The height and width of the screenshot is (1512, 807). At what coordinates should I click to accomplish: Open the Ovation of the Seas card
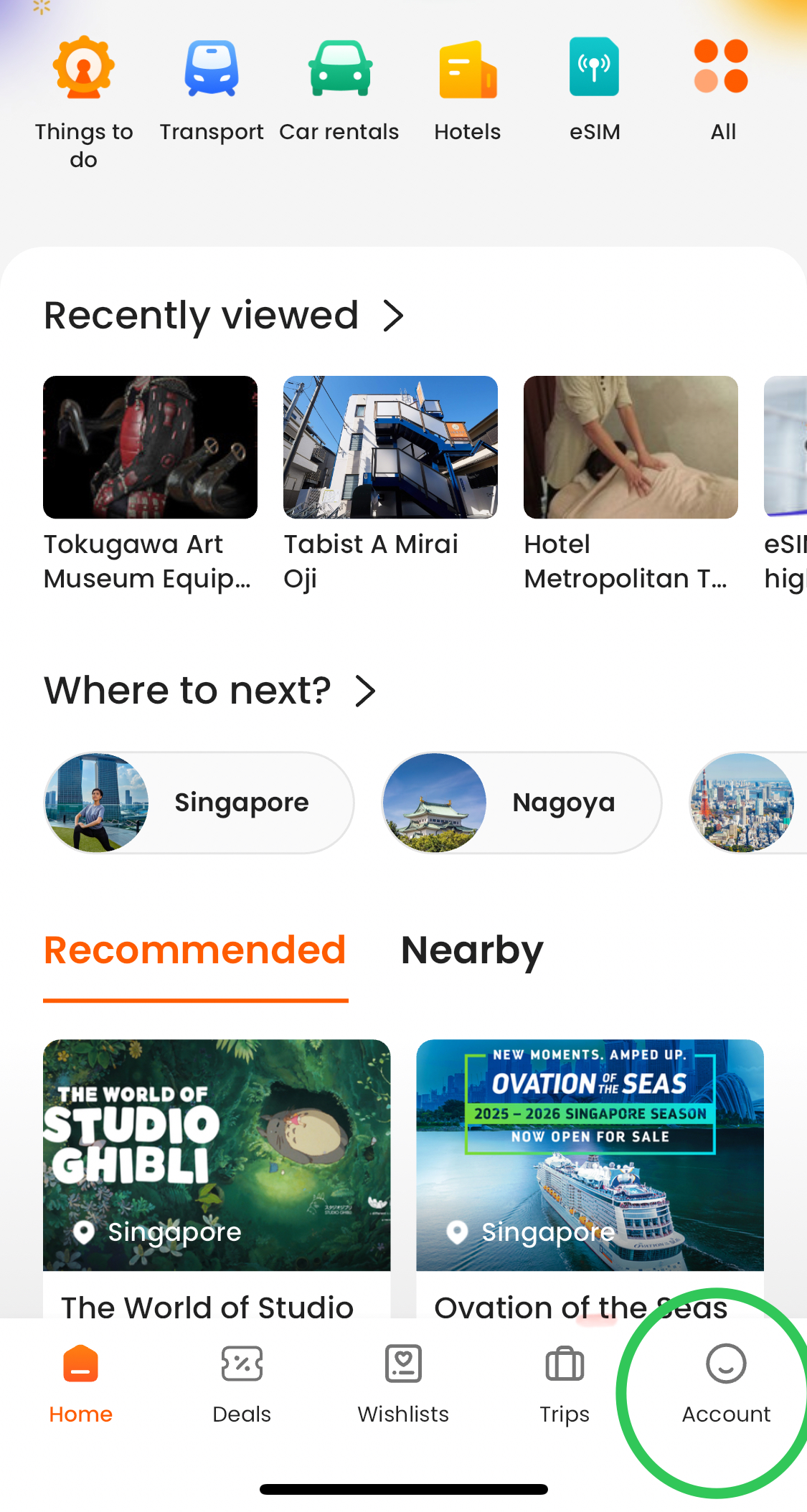coord(590,1176)
